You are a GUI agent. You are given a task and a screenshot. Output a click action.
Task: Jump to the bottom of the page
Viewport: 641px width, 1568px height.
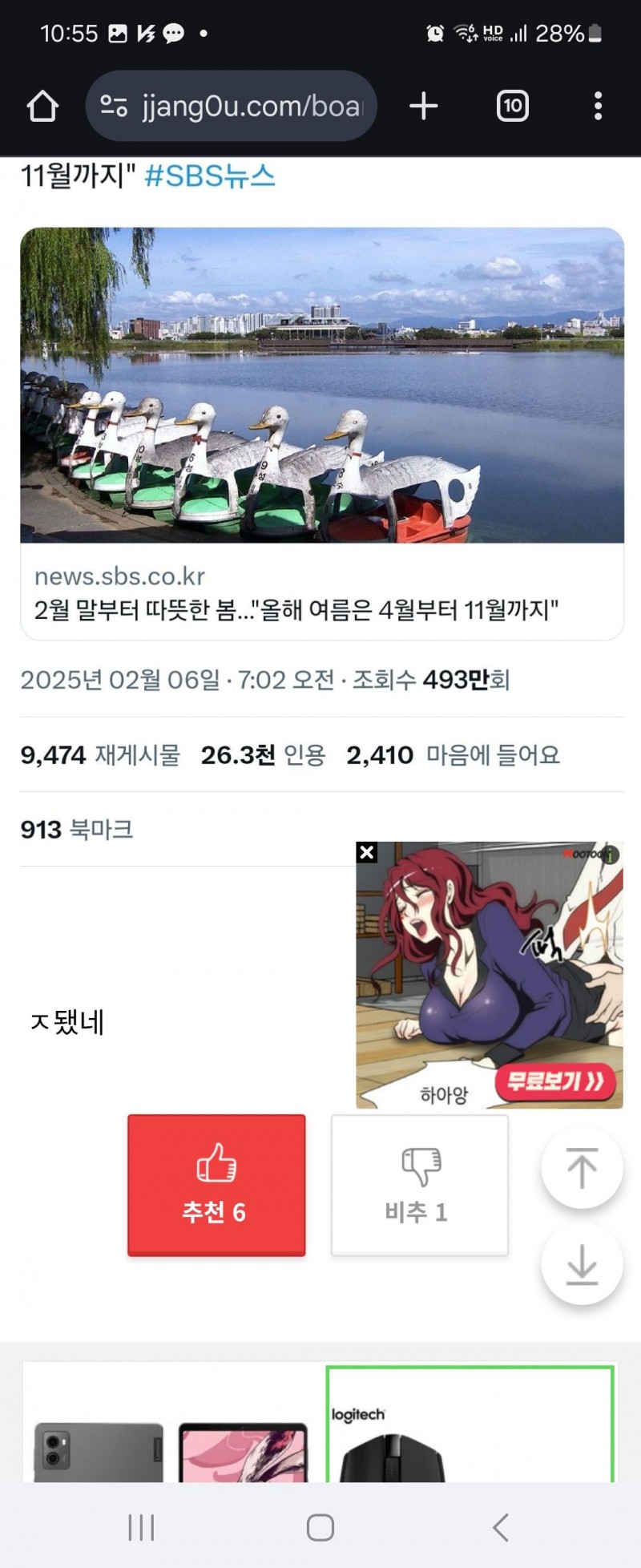tap(582, 1264)
